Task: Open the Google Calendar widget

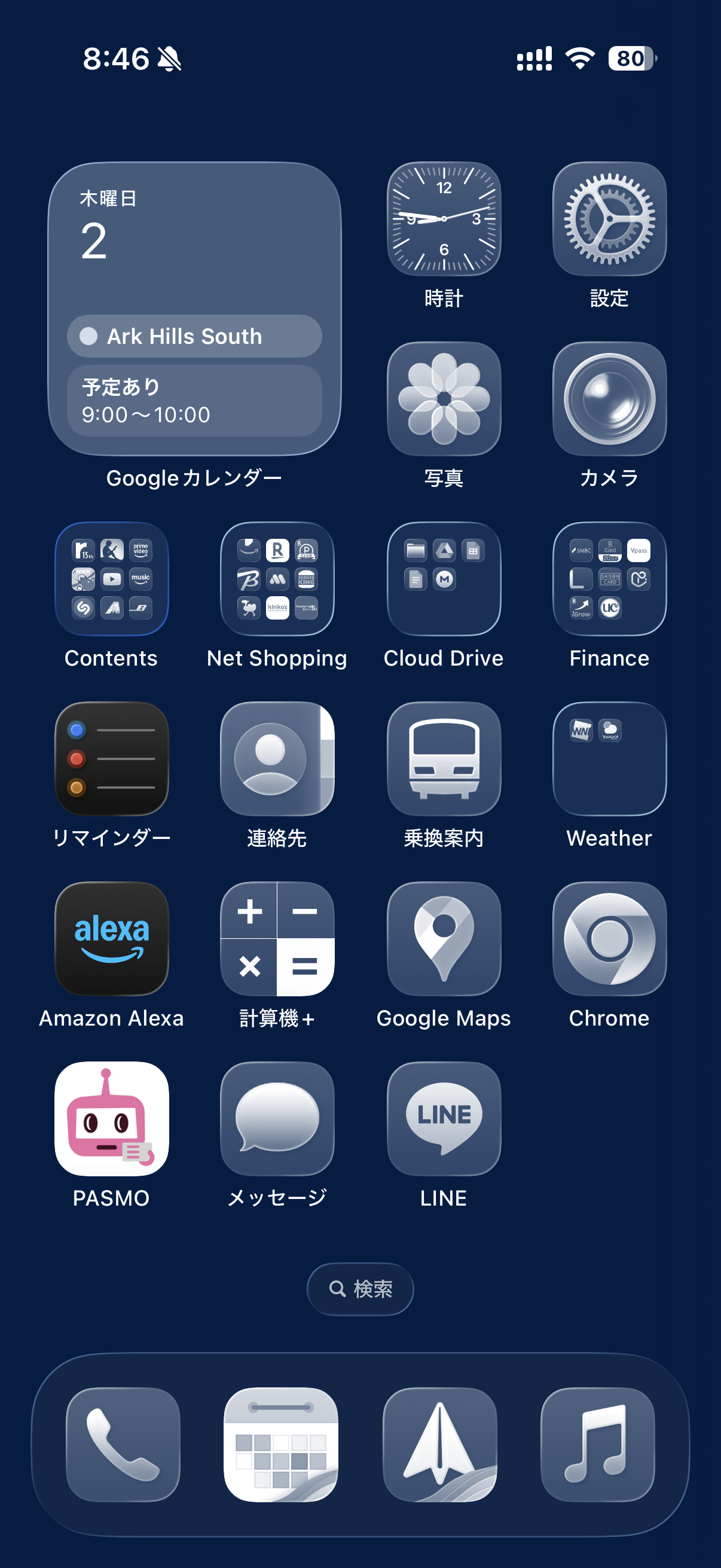Action: [194, 309]
